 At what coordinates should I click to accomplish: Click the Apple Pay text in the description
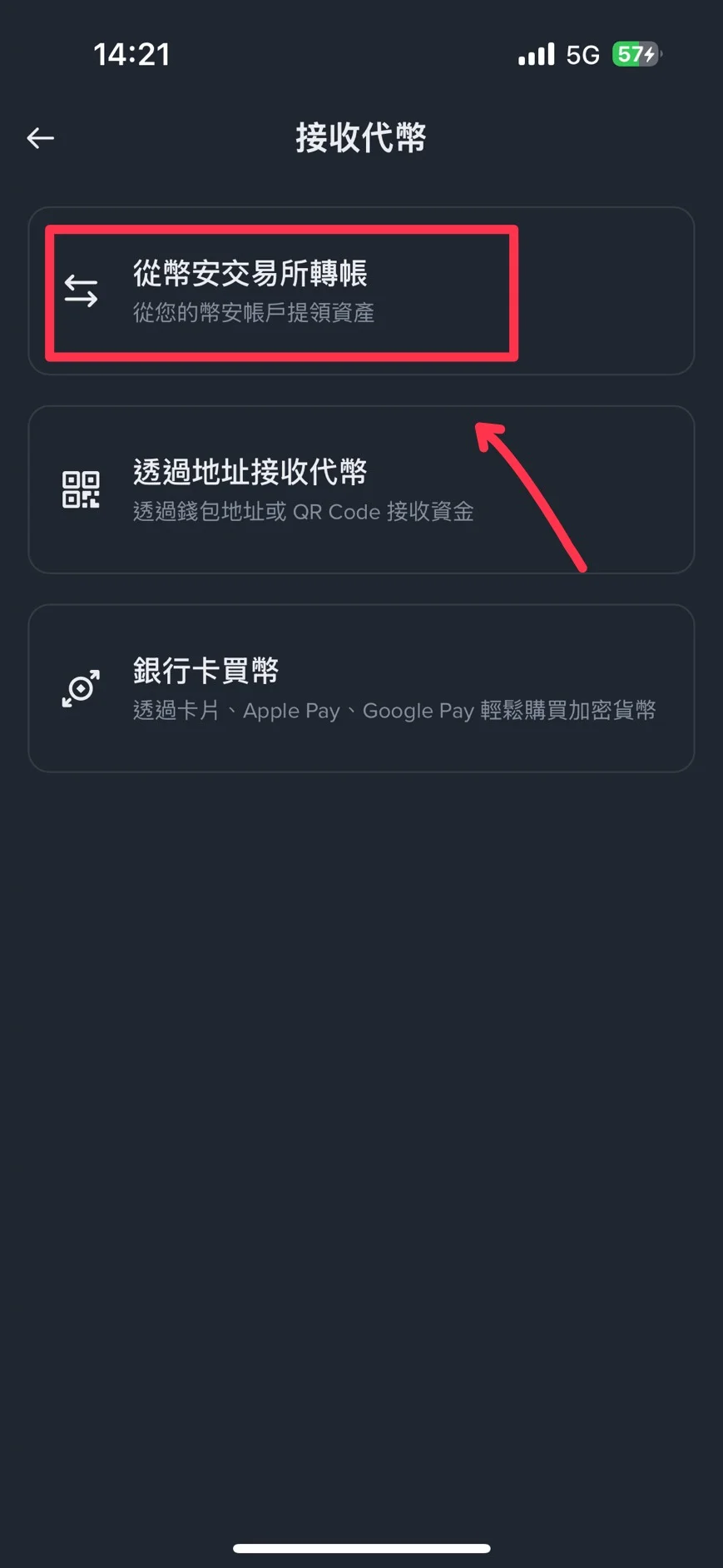coord(290,710)
